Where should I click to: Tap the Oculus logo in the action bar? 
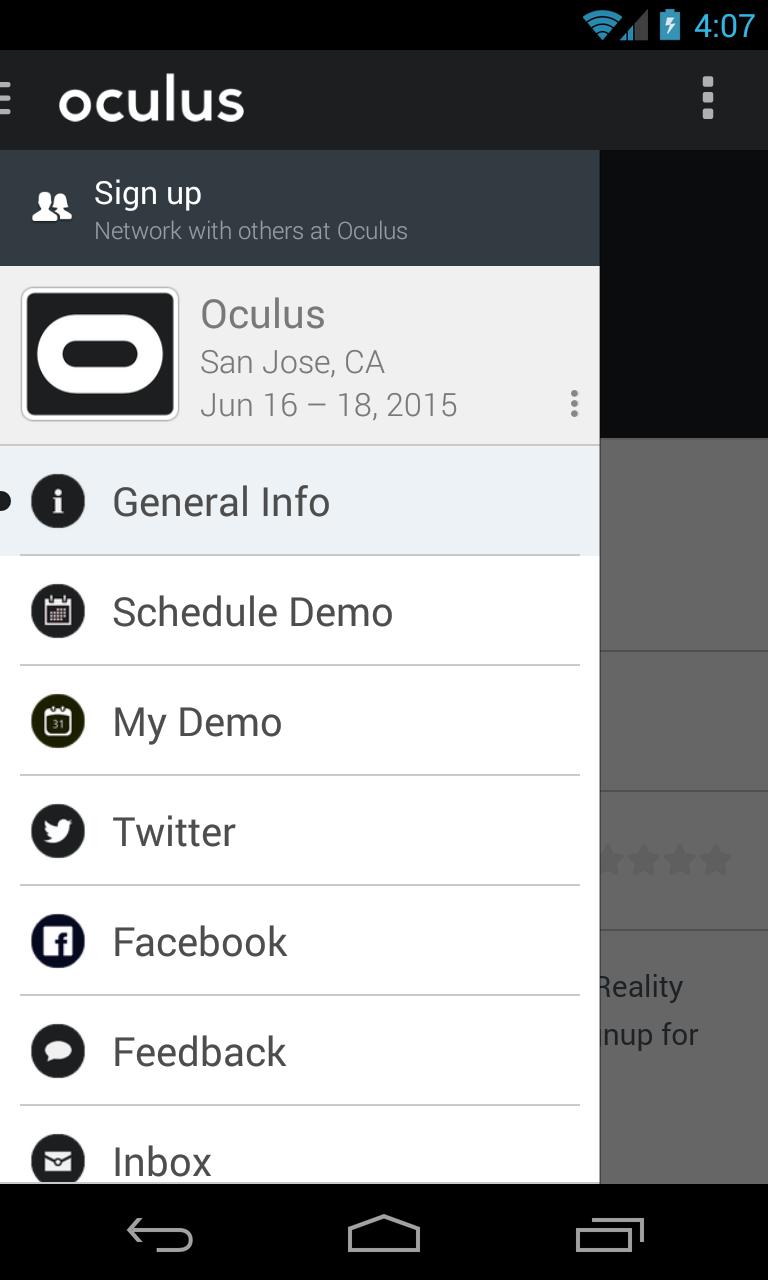[151, 99]
